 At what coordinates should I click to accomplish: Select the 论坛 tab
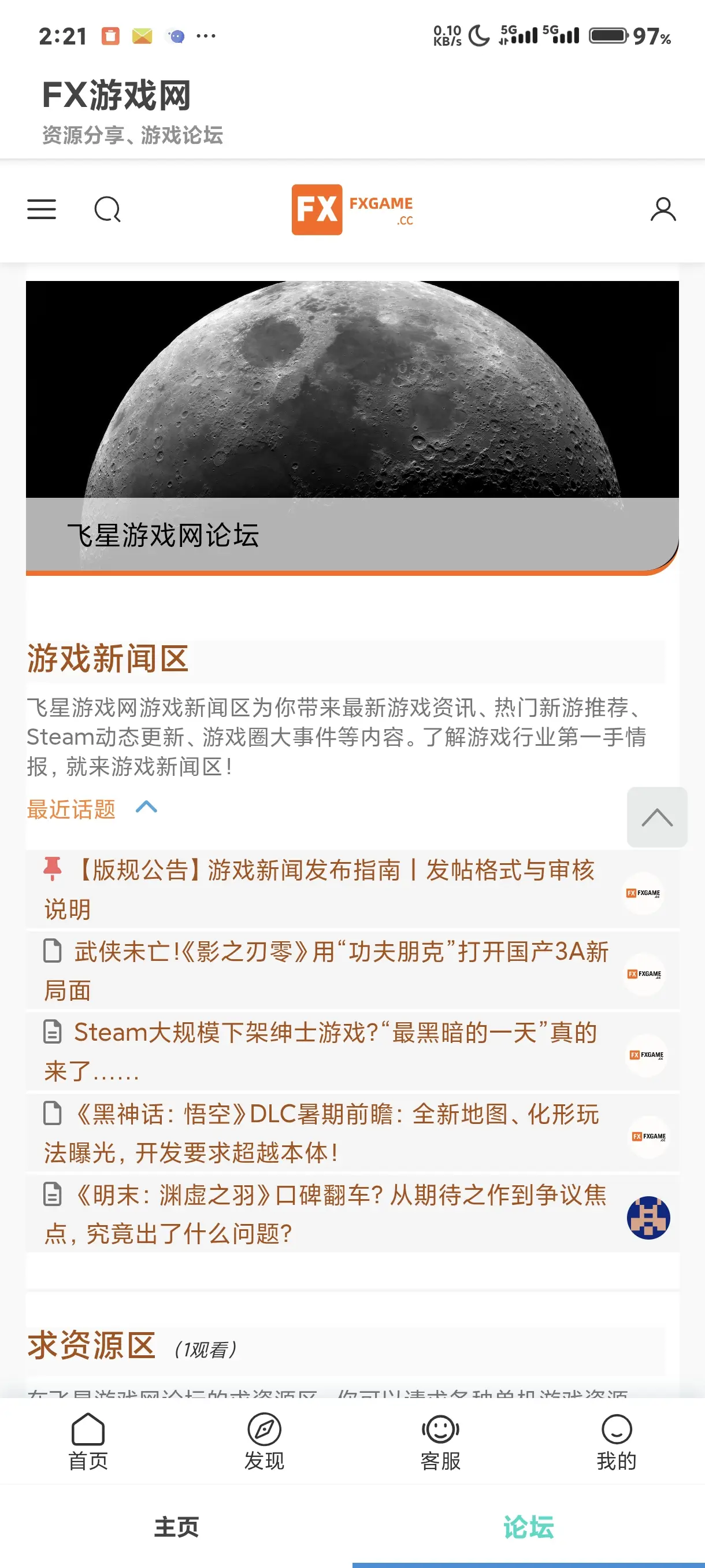tap(529, 1526)
